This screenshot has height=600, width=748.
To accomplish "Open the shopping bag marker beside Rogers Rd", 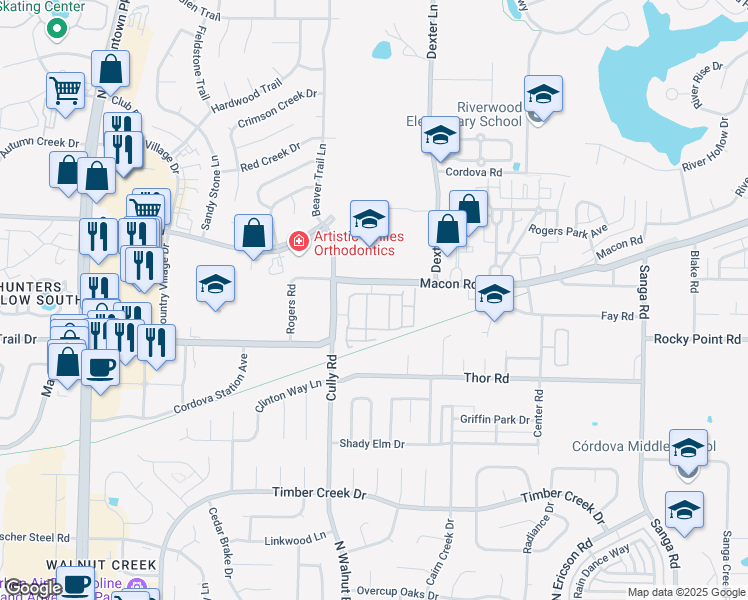I will (x=255, y=233).
